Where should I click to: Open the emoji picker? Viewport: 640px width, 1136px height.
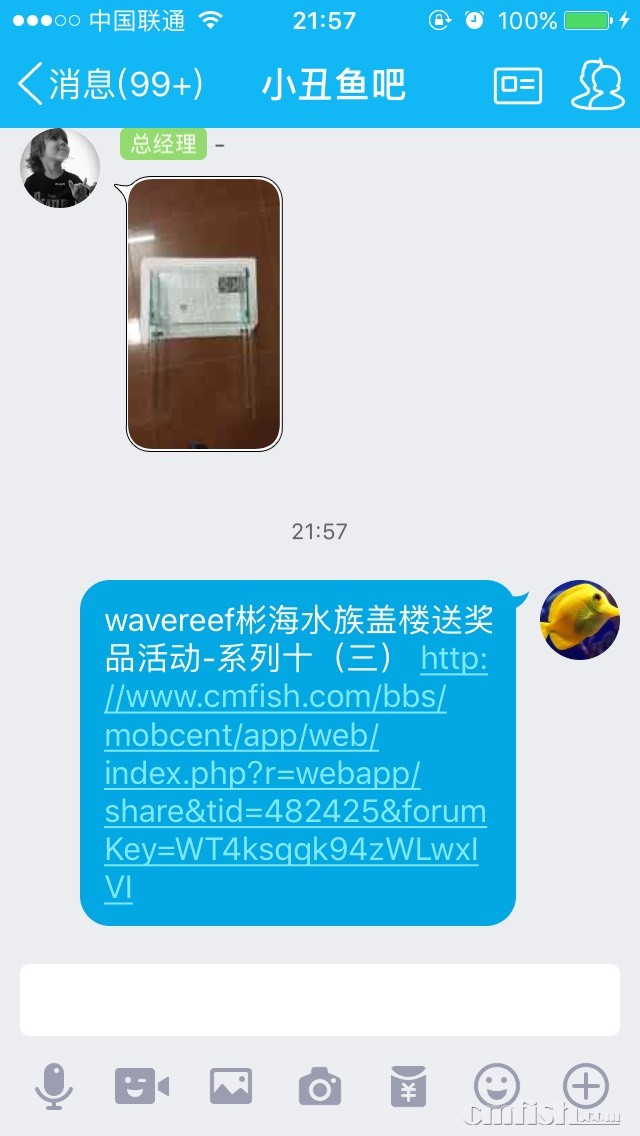[x=497, y=1086]
